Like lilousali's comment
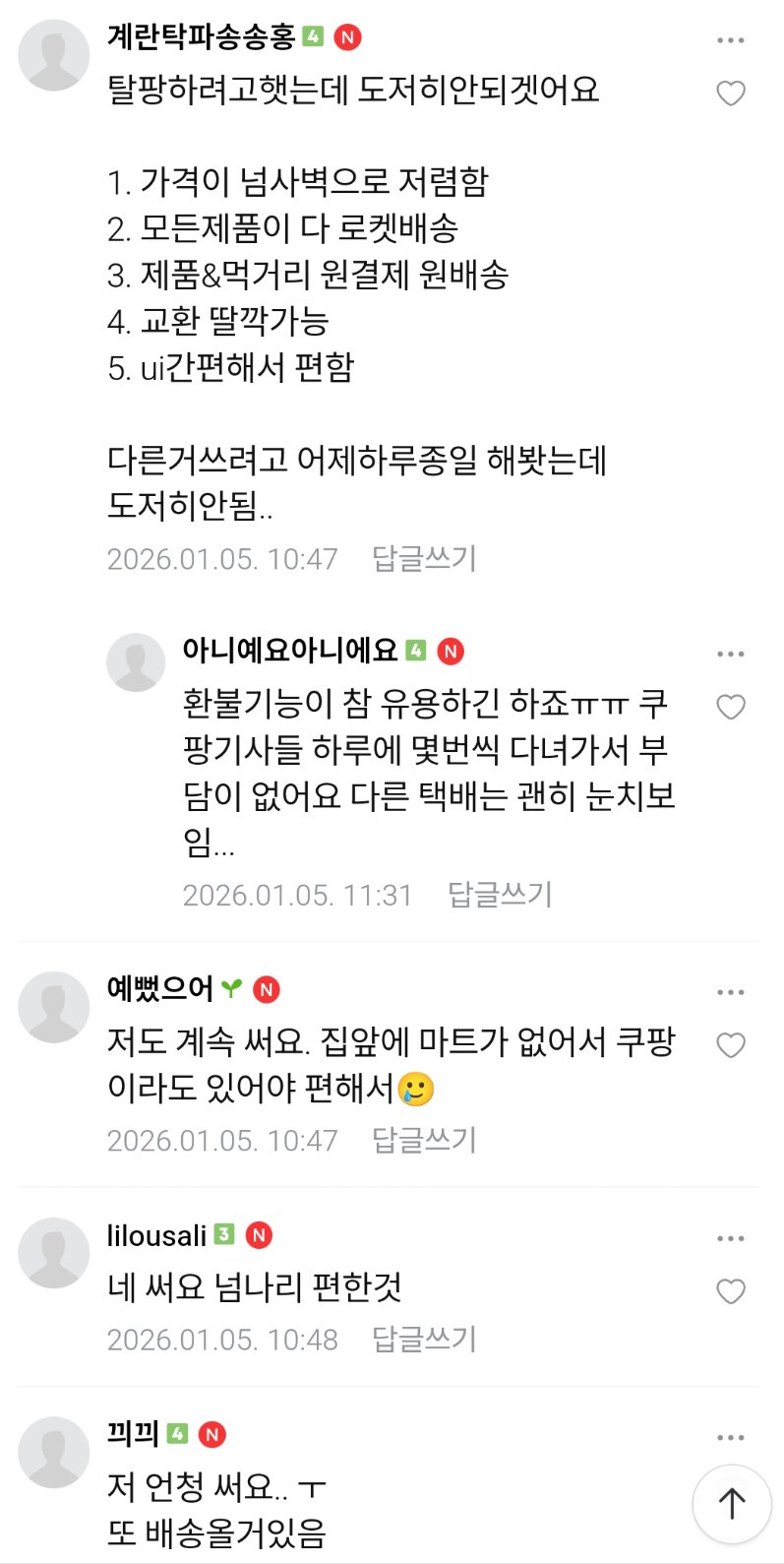Screen dimensions: 784x1564 (730, 1291)
